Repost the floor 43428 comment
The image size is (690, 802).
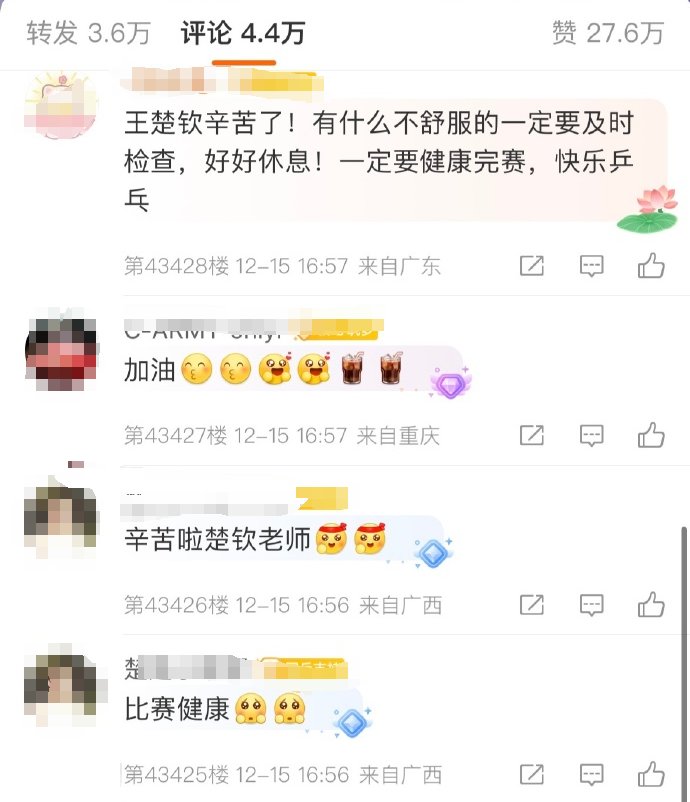point(532,266)
